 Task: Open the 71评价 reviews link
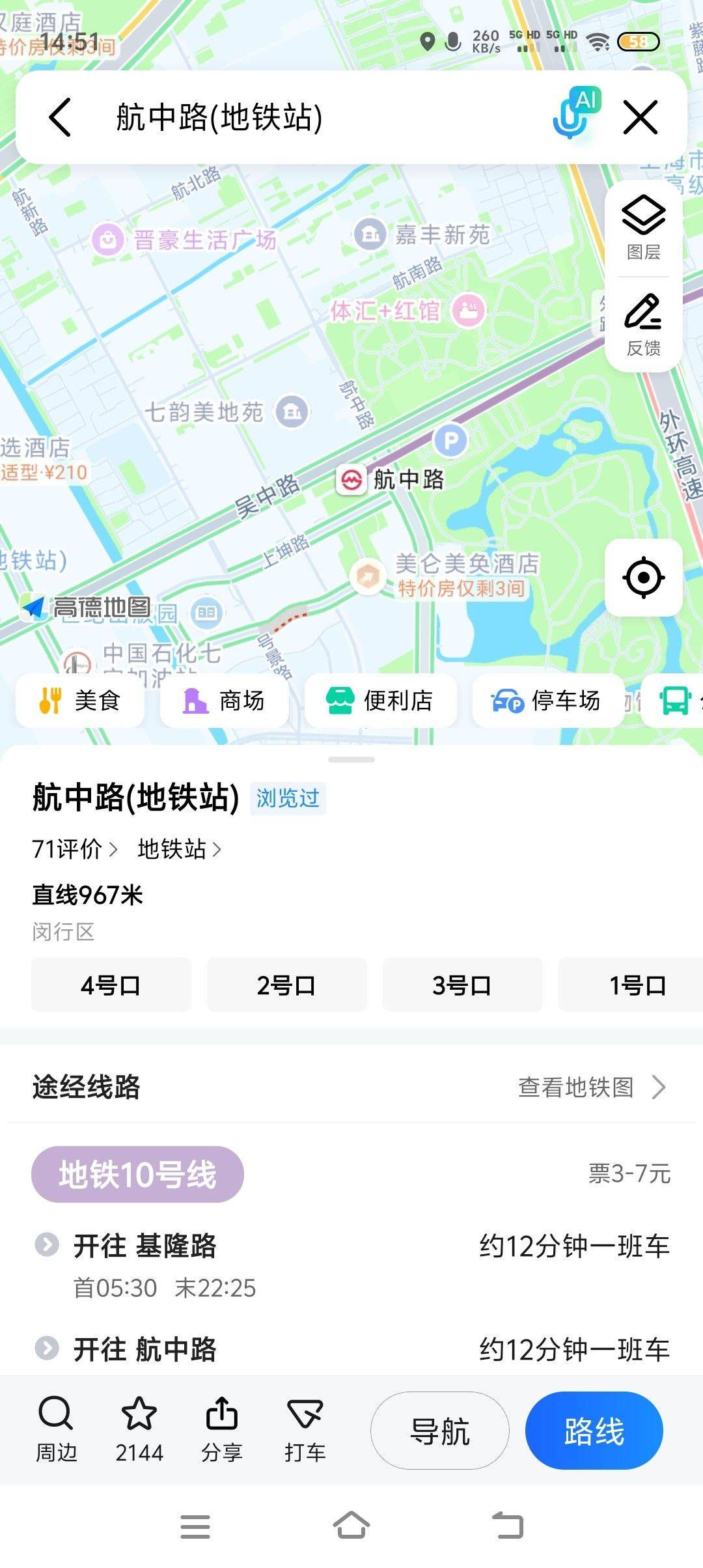tap(74, 849)
